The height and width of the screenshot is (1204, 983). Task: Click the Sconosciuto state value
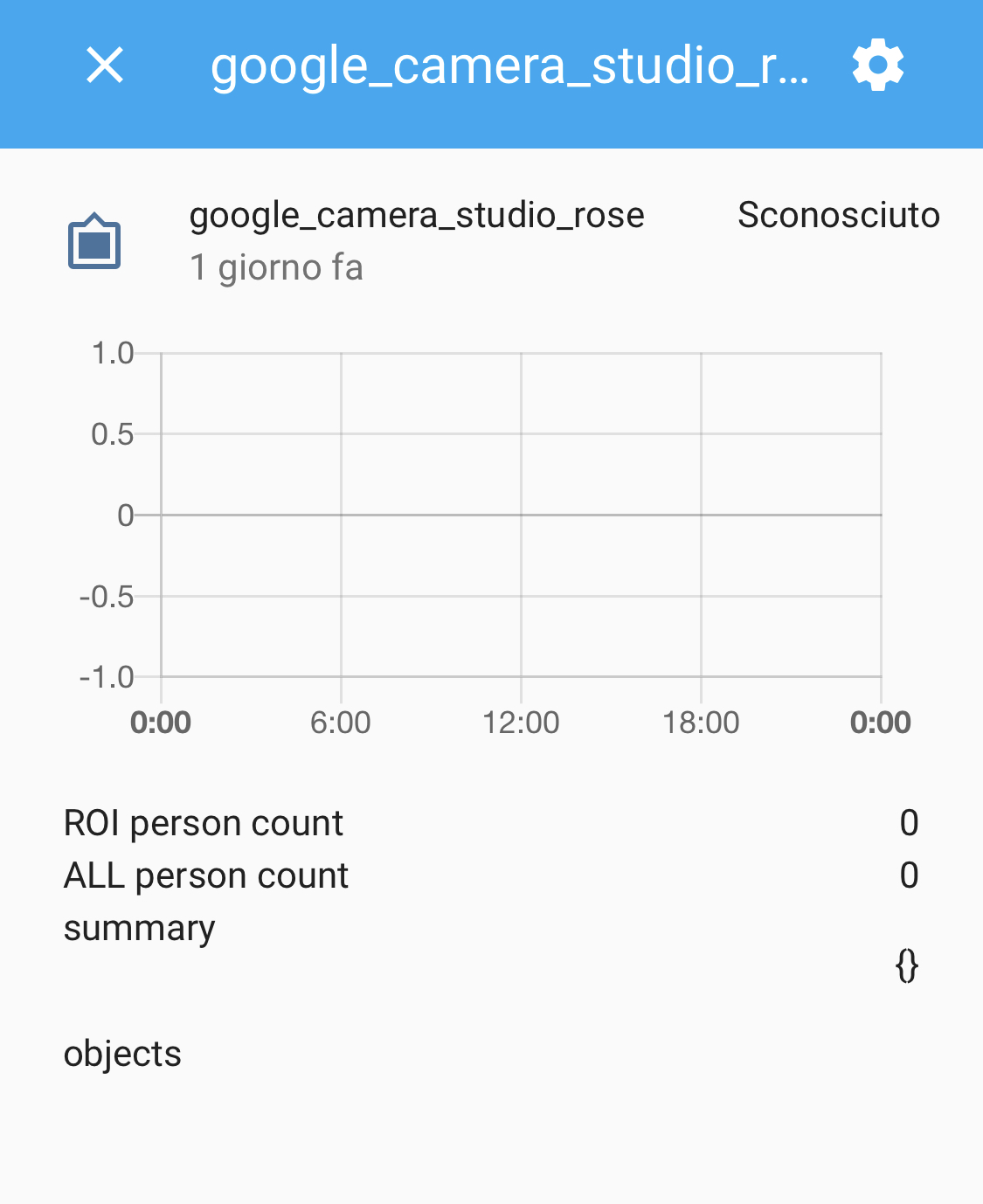[838, 215]
